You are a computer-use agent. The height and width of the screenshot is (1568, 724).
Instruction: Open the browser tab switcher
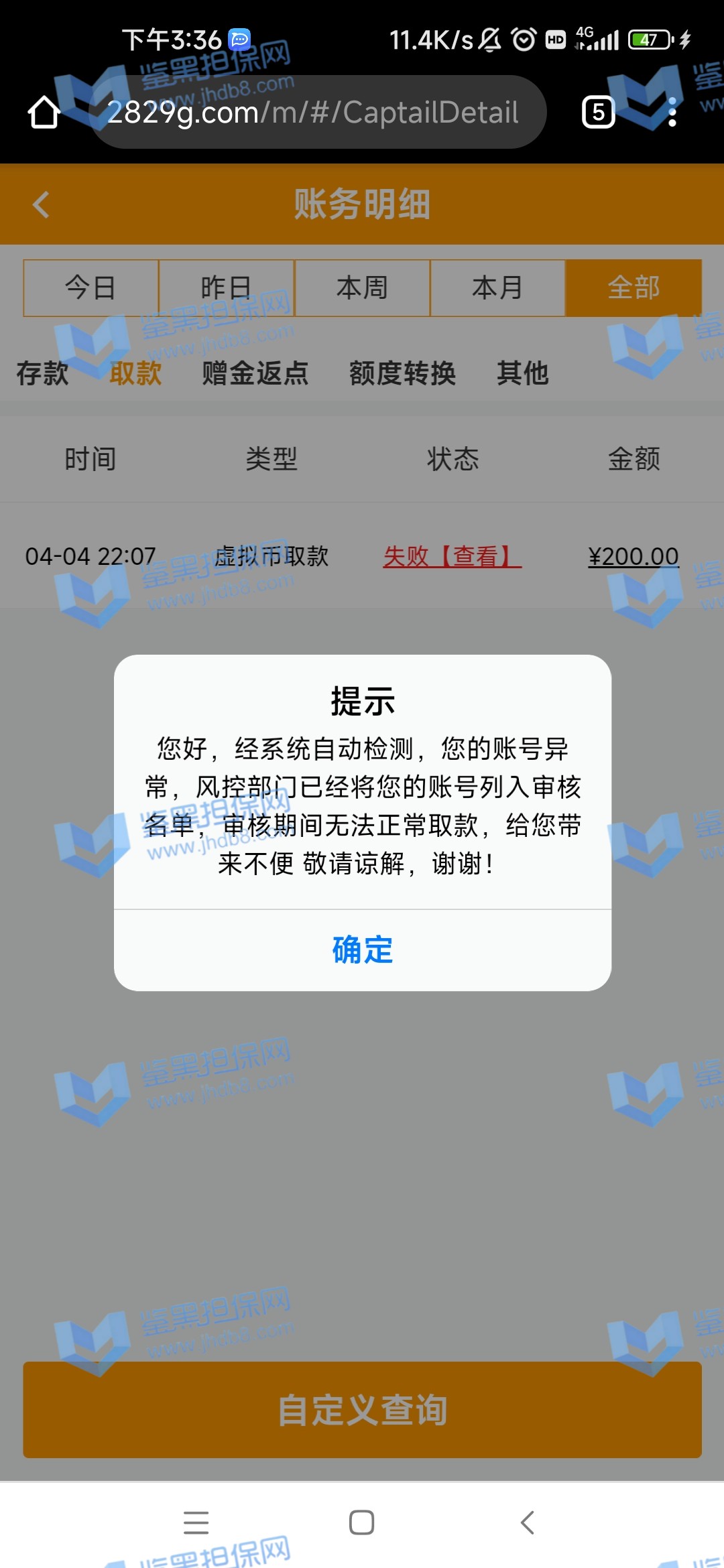point(598,112)
